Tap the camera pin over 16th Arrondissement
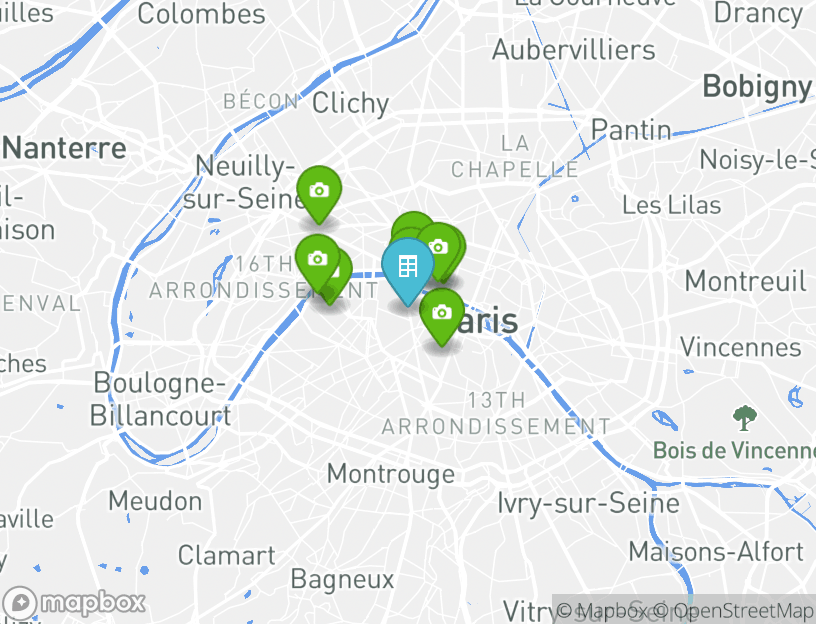Viewport: 816px width, 624px height. [317, 259]
